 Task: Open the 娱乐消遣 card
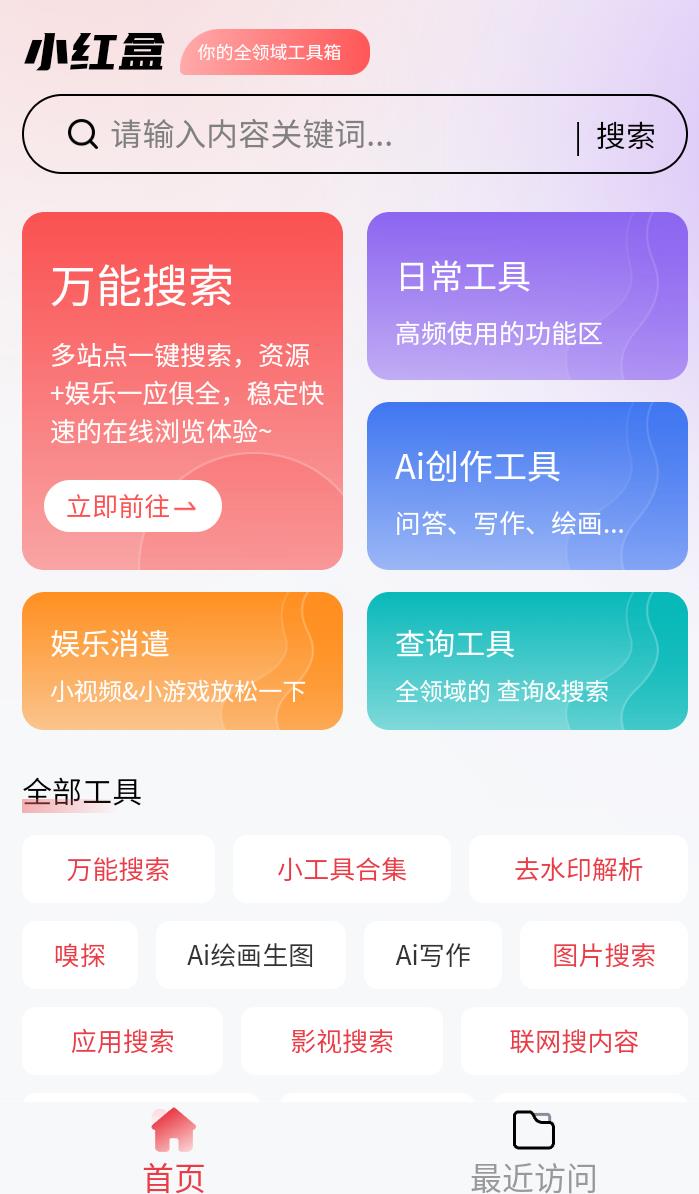182,661
